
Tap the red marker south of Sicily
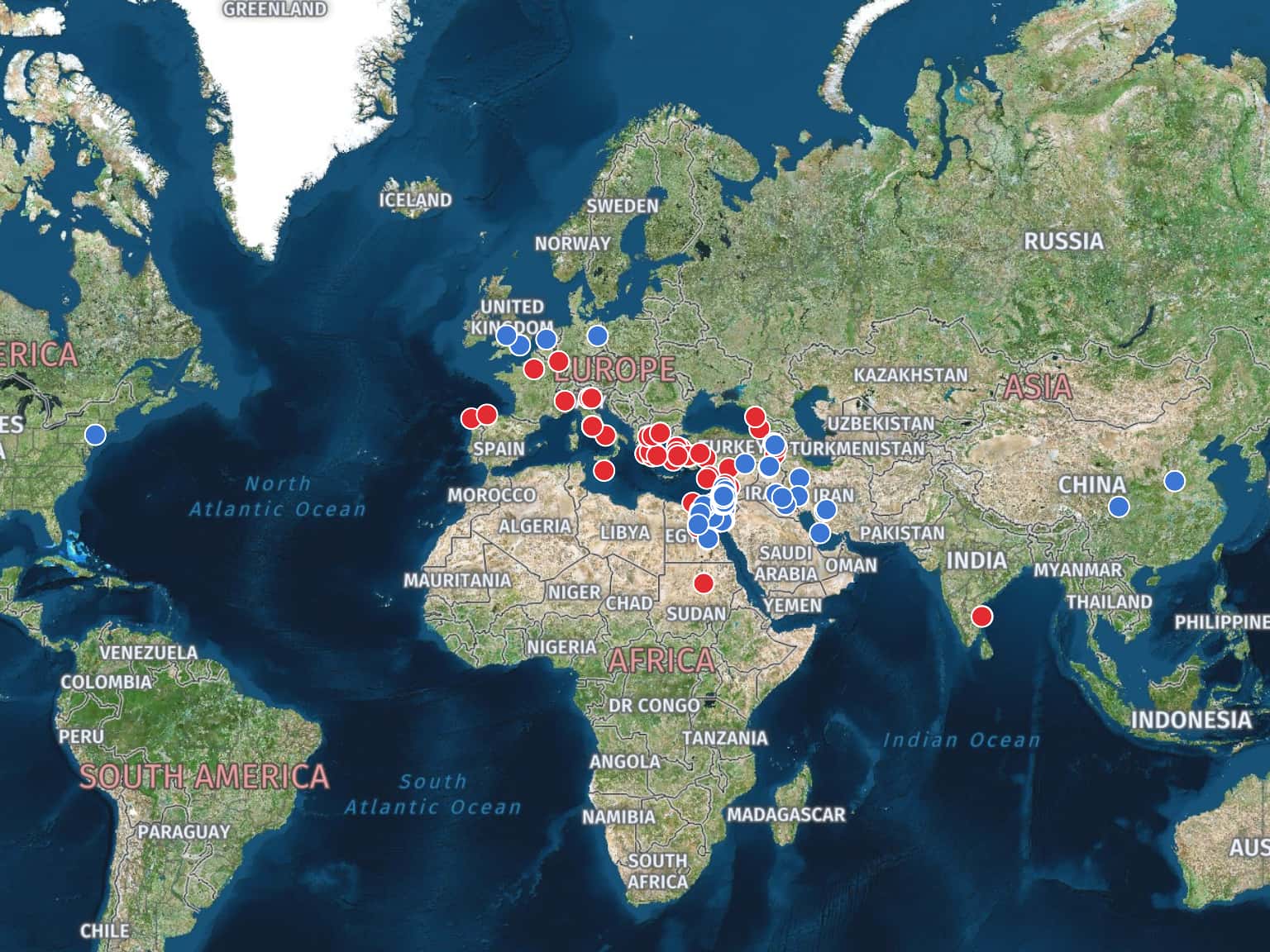coord(604,471)
